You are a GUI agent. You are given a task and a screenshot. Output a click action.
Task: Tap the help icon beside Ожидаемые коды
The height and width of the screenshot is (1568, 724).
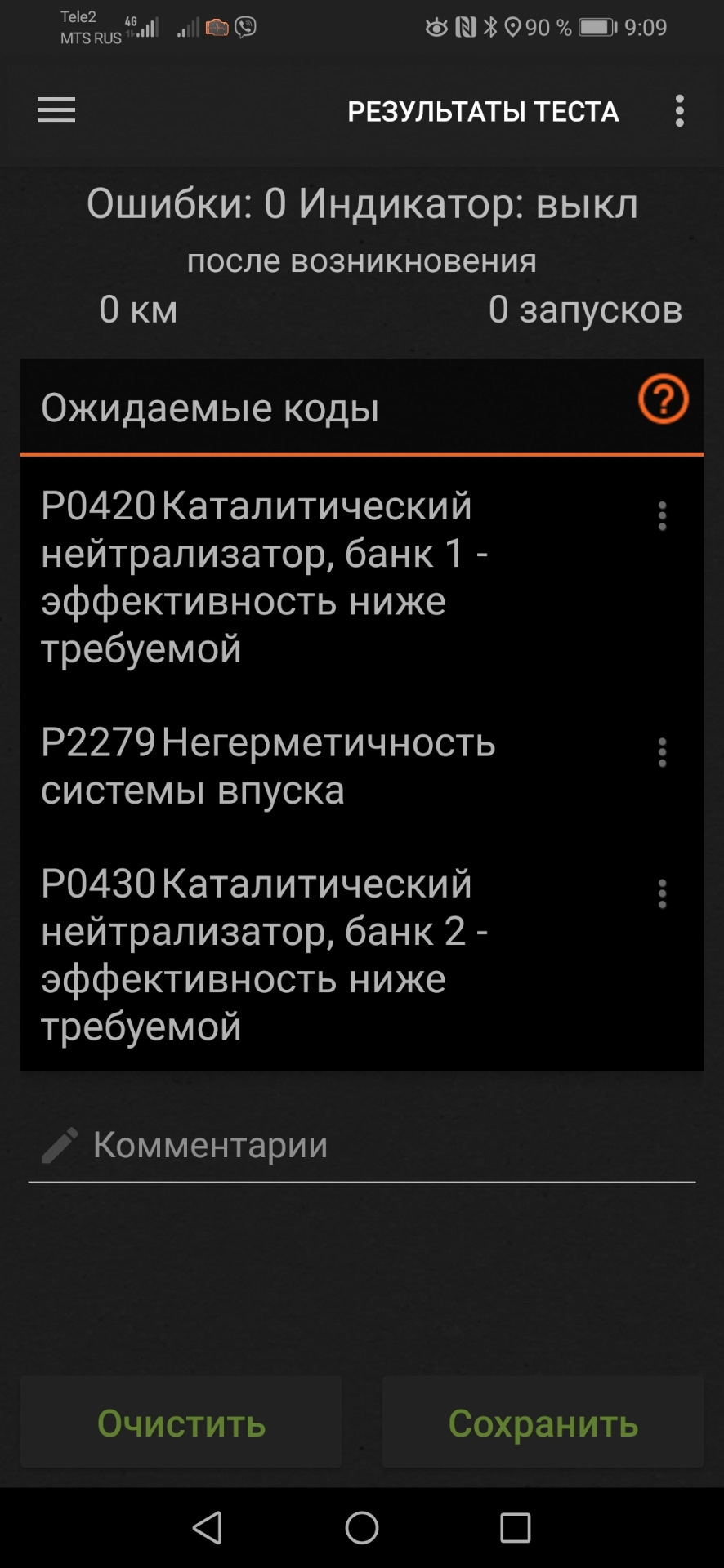click(x=663, y=399)
